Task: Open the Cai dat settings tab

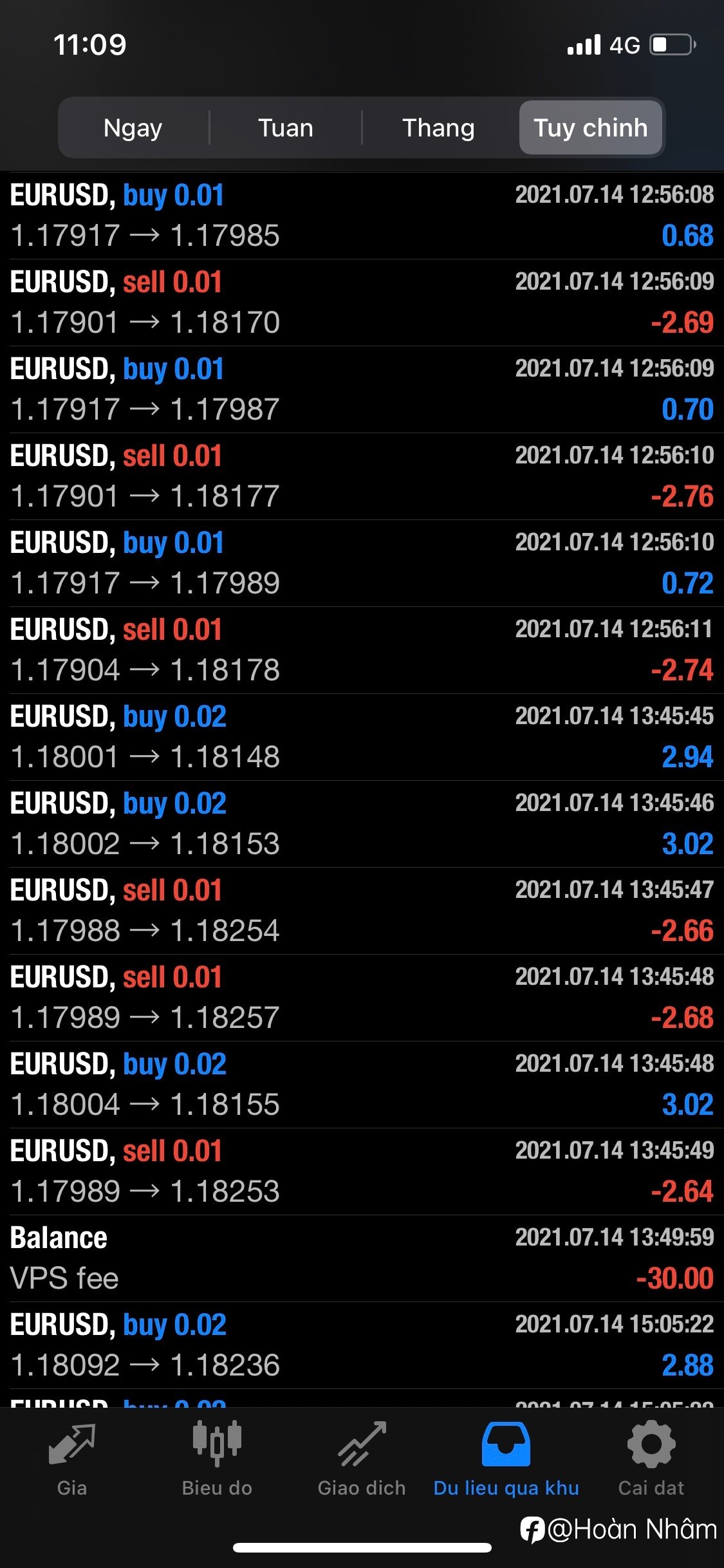Action: coord(651,1459)
